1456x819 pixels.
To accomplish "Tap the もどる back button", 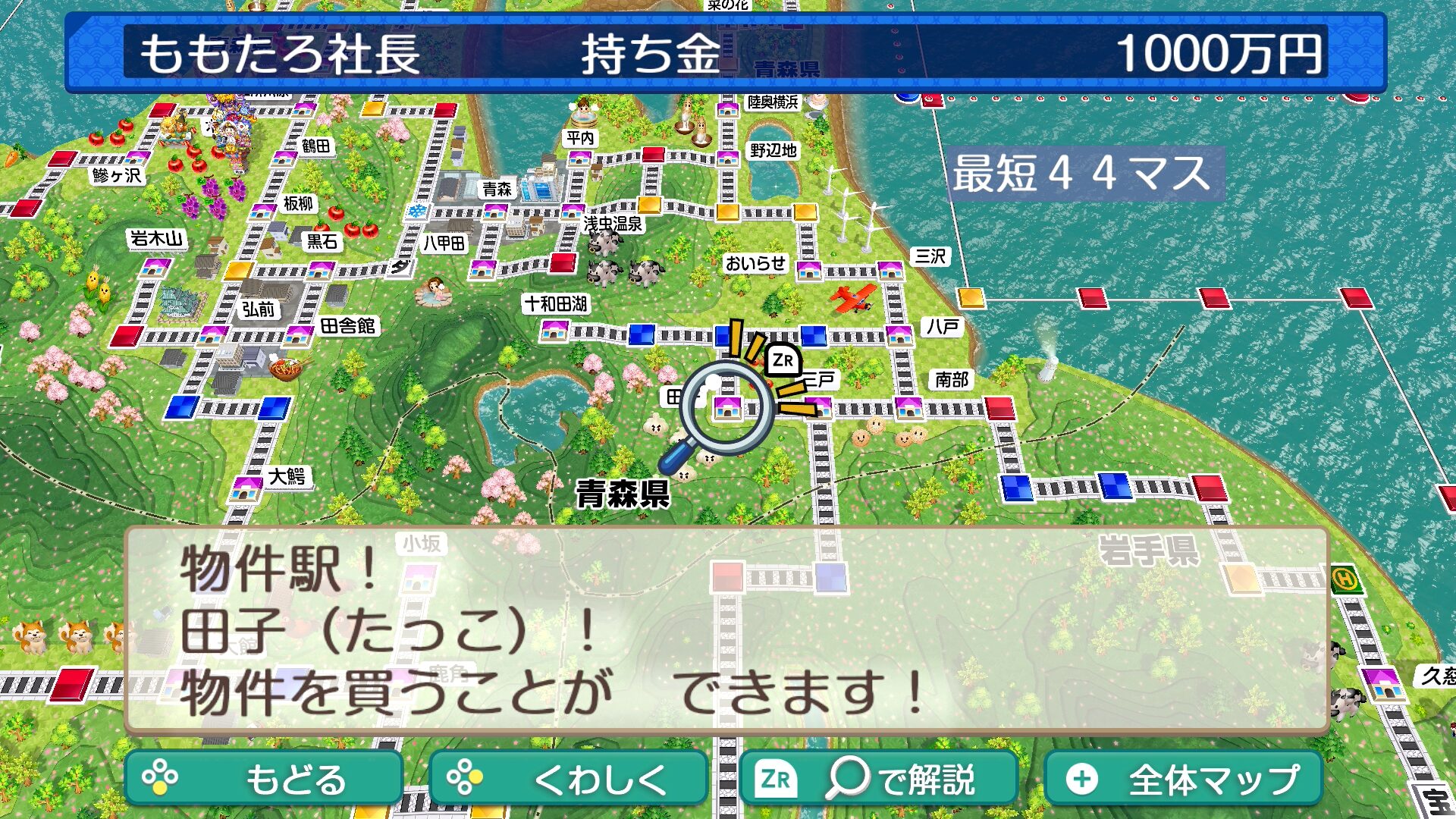I will click(263, 778).
